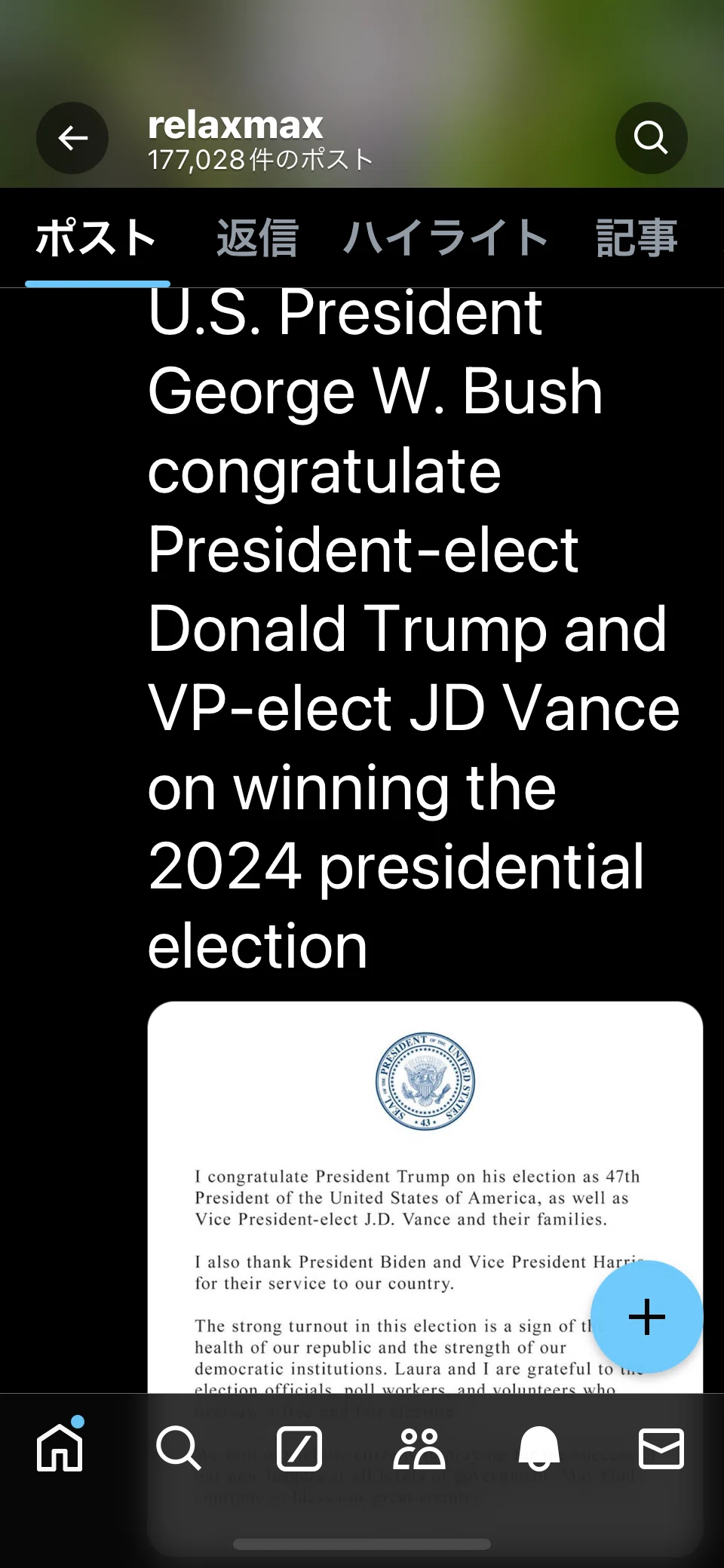
Task: Compose a new post with the plus button
Action: coord(647,1317)
